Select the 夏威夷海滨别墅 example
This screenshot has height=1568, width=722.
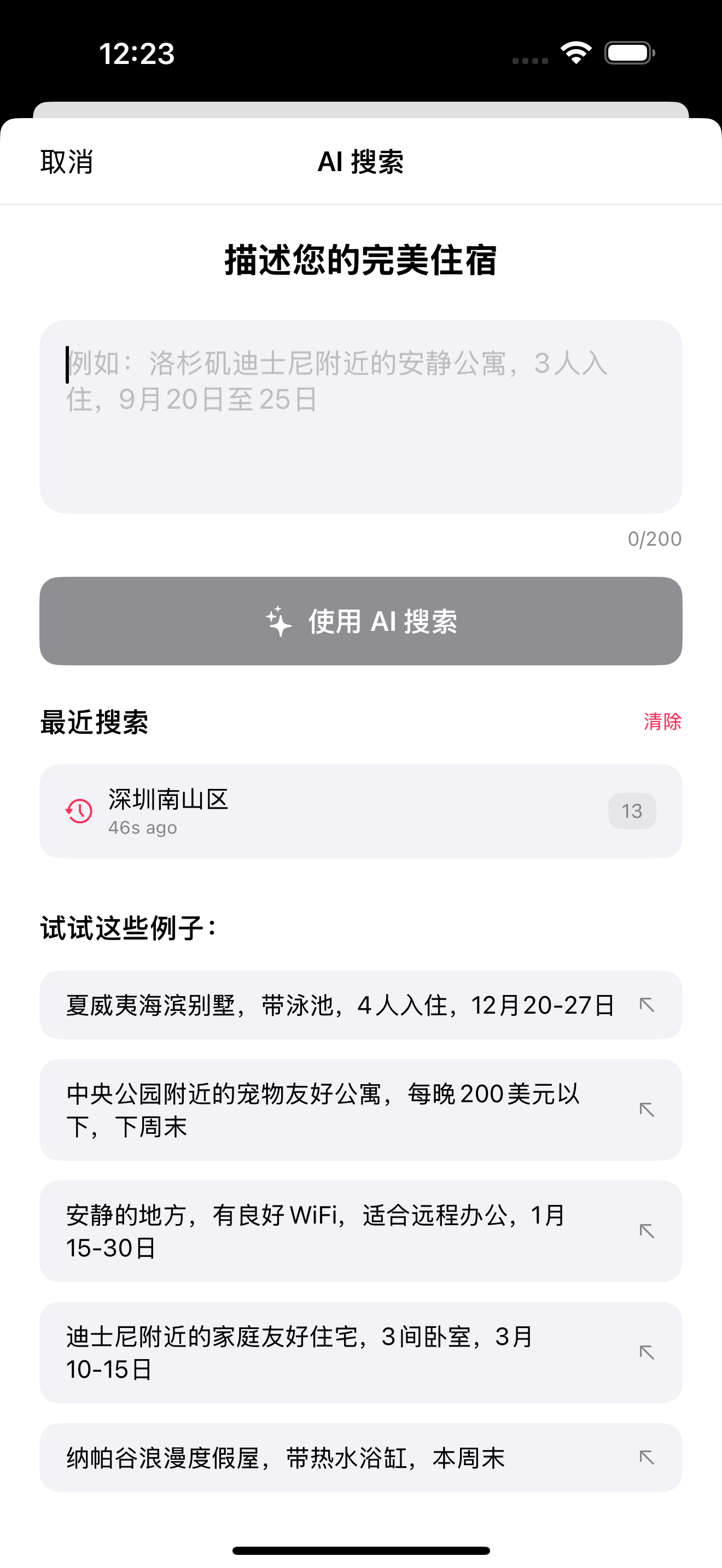click(360, 1005)
